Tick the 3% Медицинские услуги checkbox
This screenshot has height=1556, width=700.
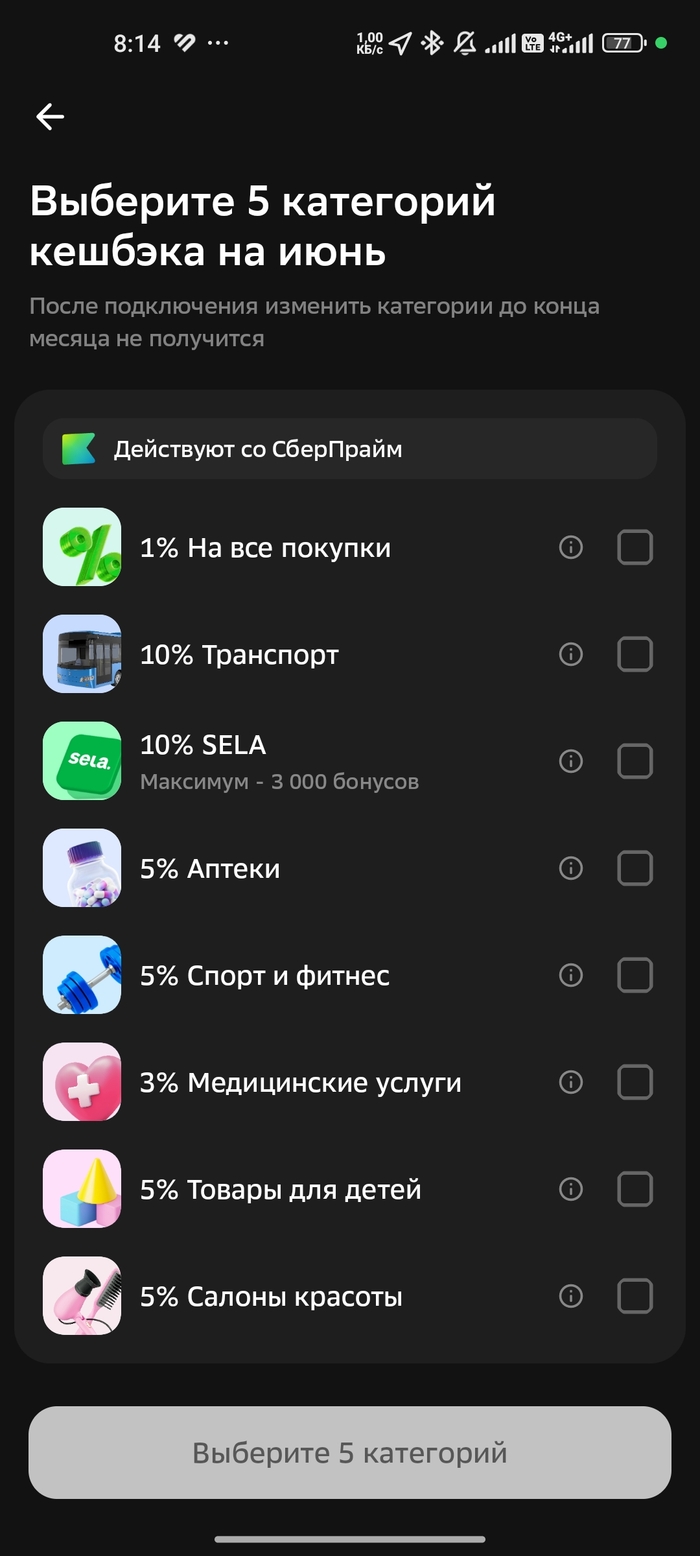tap(635, 1083)
